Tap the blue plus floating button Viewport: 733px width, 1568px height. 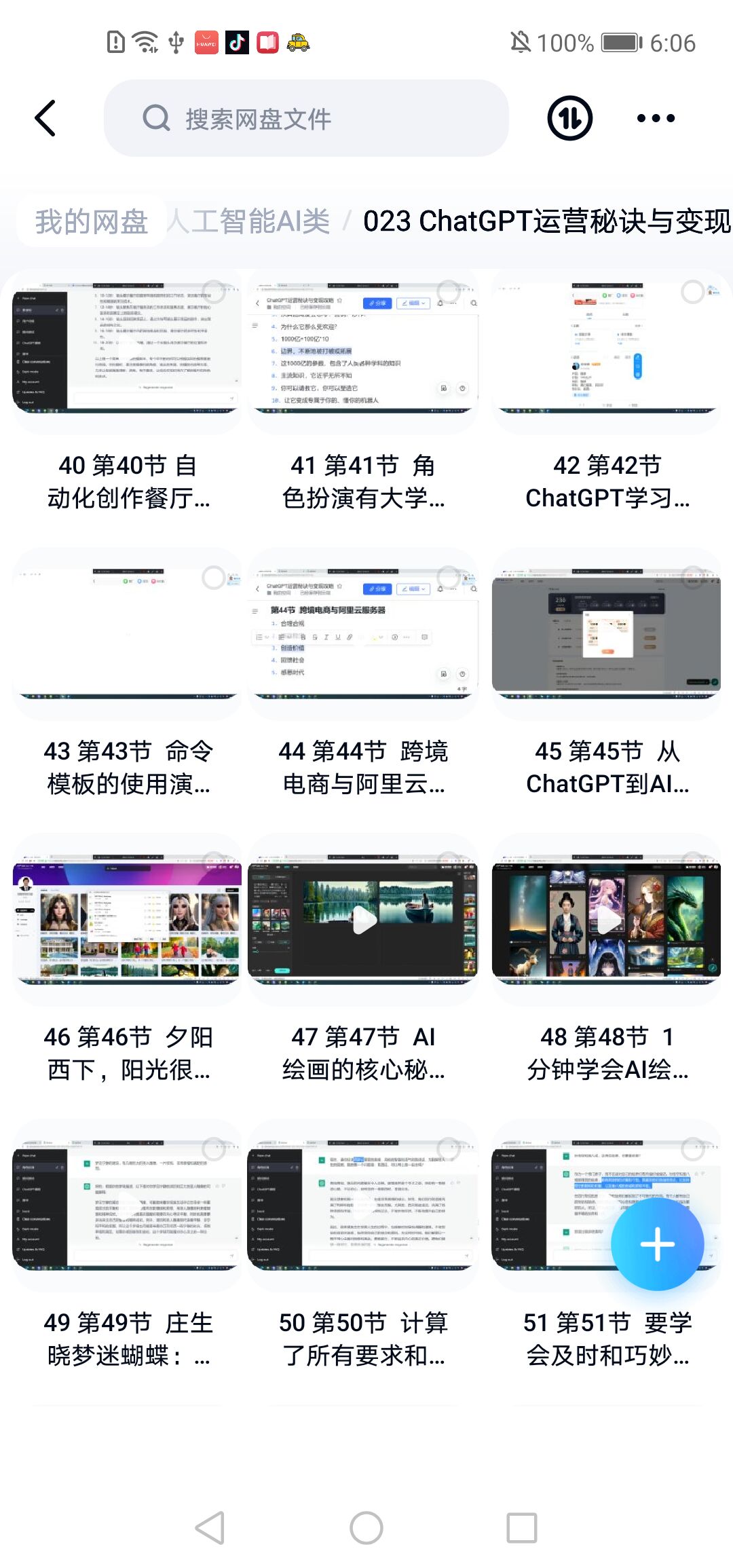(x=657, y=1244)
